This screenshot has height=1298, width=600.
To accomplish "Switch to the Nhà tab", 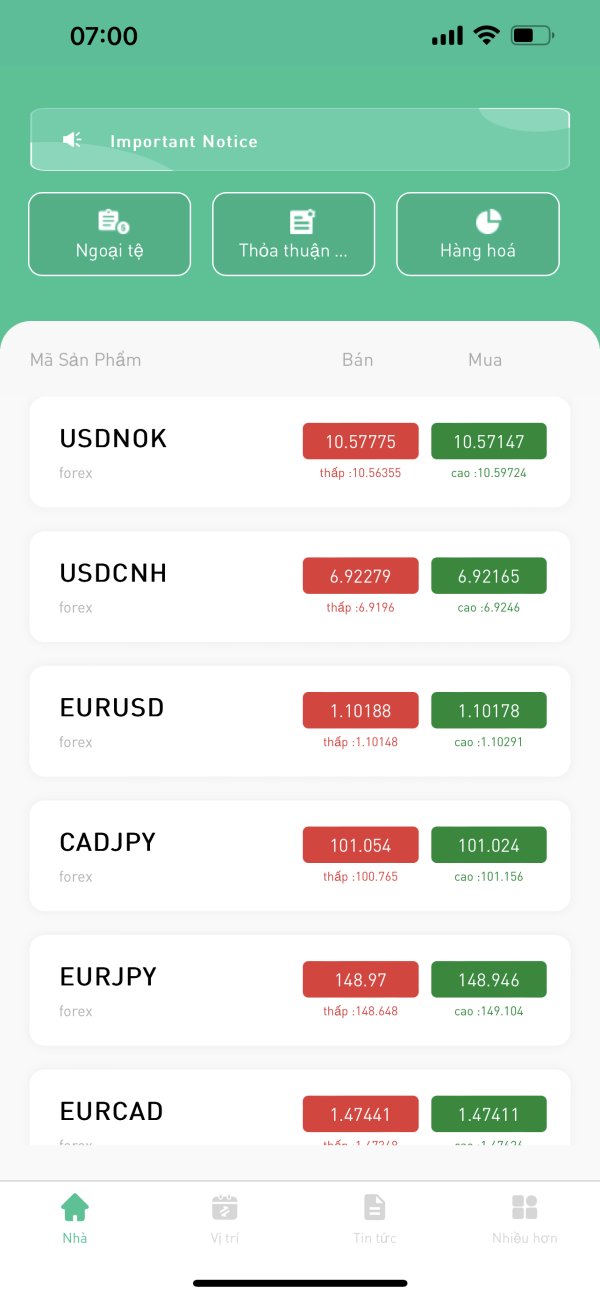I will tap(75, 1218).
